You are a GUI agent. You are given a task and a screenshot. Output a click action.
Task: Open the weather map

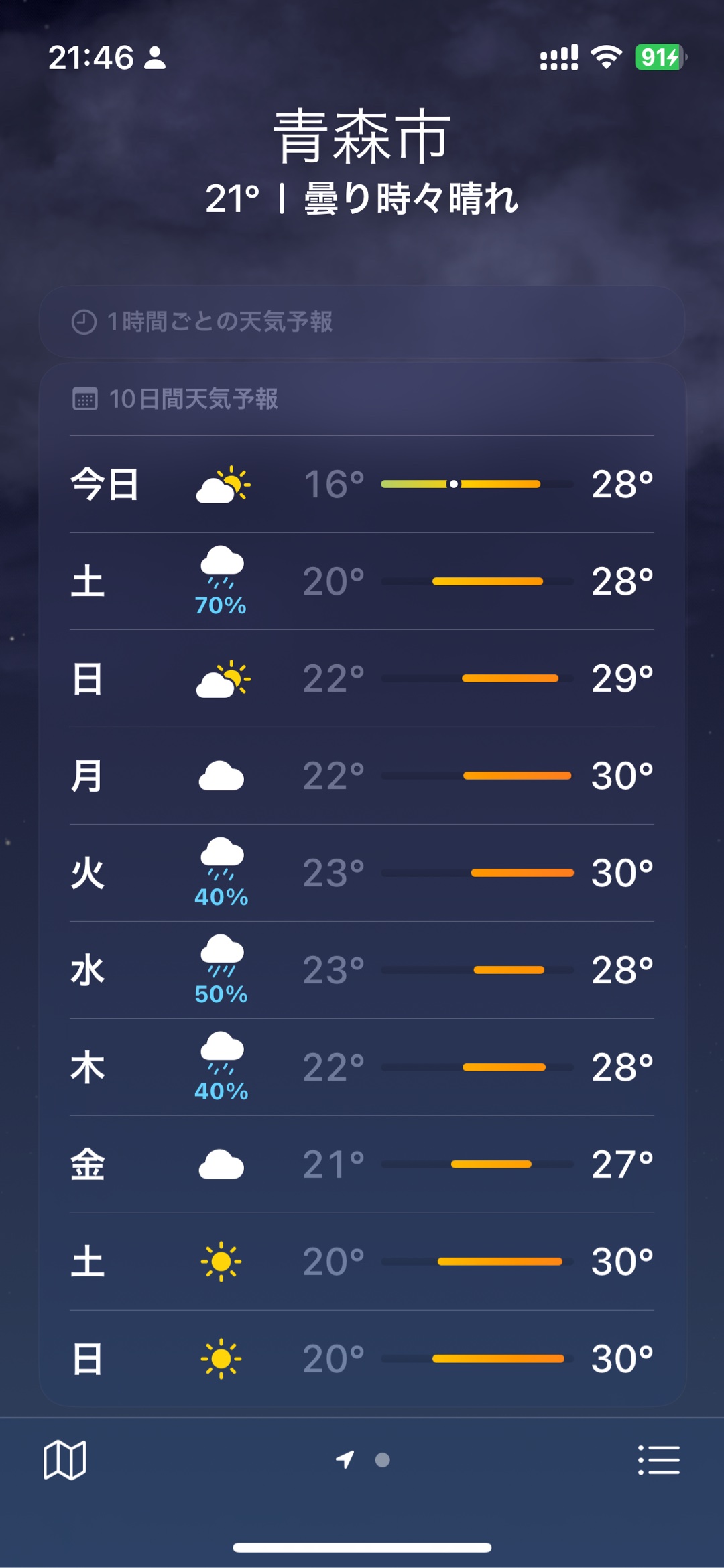(x=65, y=1460)
